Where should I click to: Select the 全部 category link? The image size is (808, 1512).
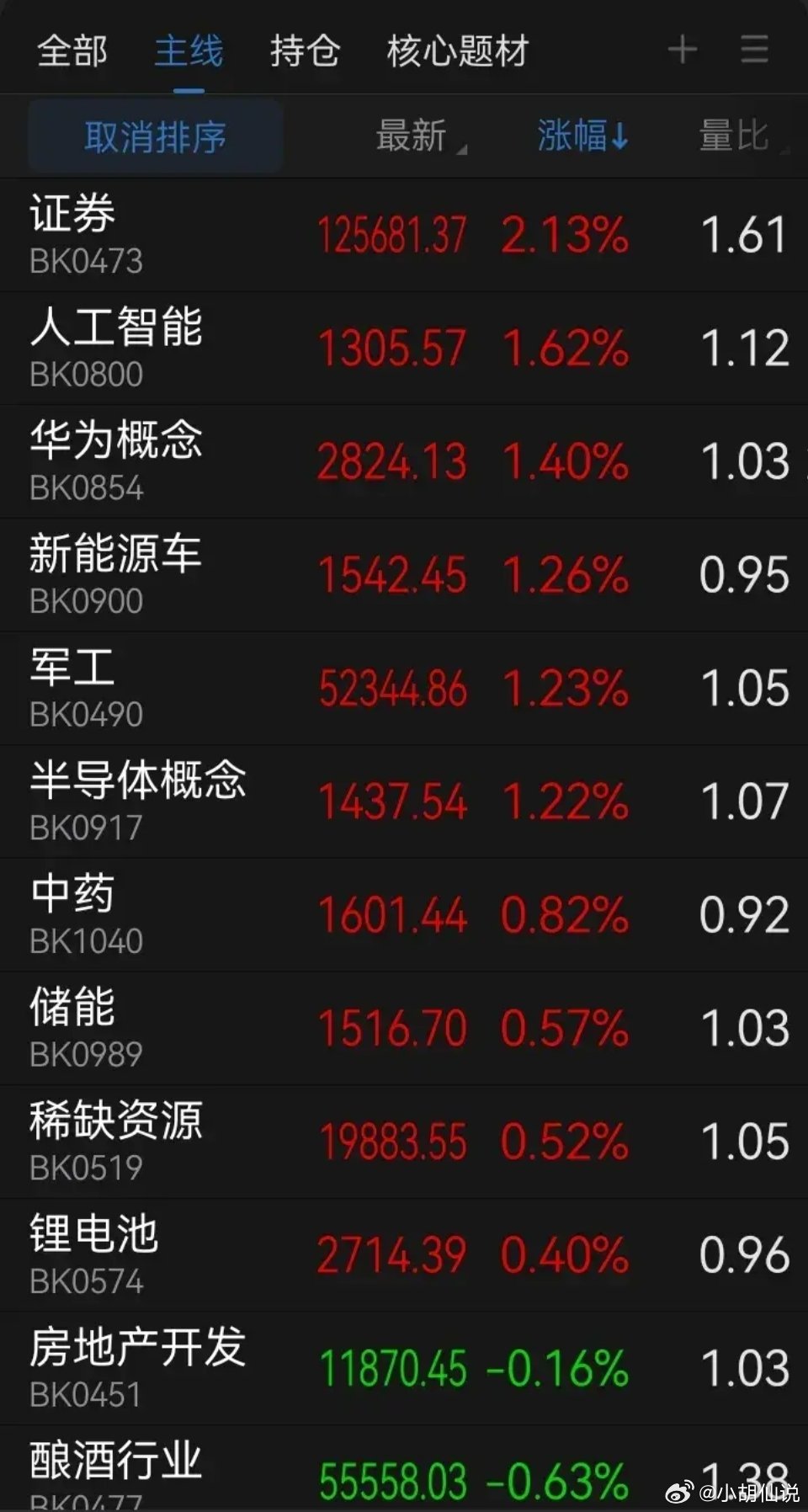[72, 52]
